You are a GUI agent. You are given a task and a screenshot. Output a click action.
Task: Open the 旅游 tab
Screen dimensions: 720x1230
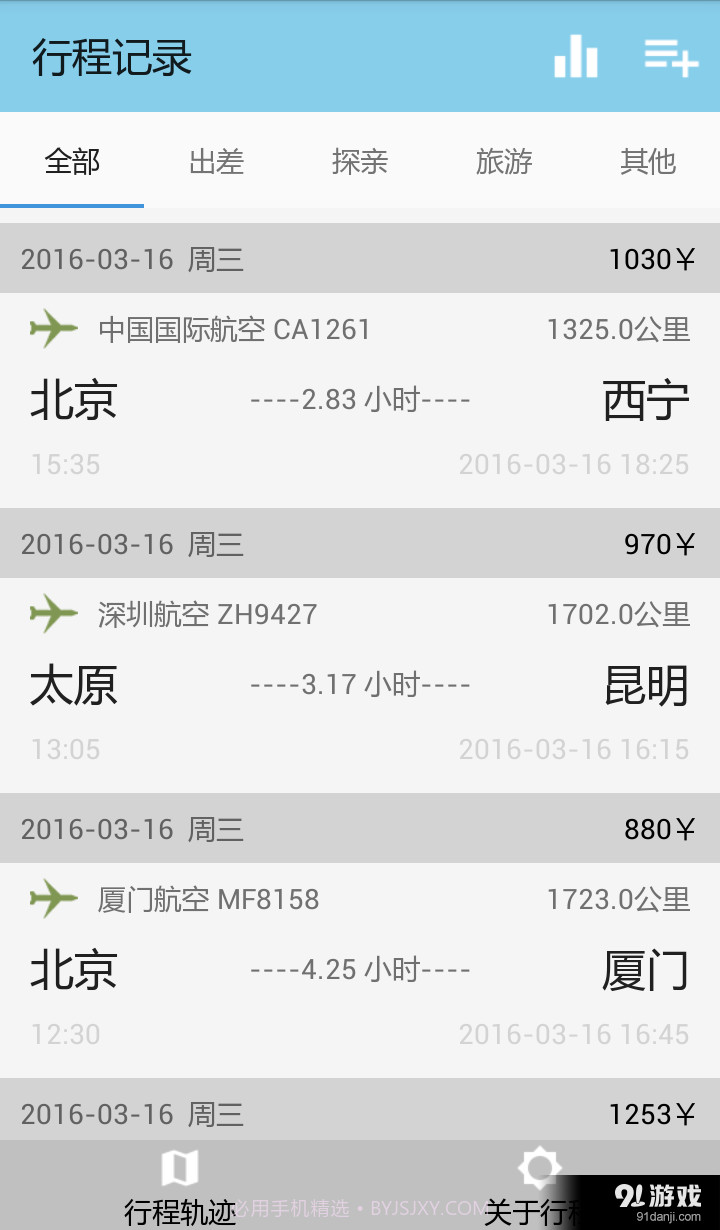pyautogui.click(x=504, y=162)
